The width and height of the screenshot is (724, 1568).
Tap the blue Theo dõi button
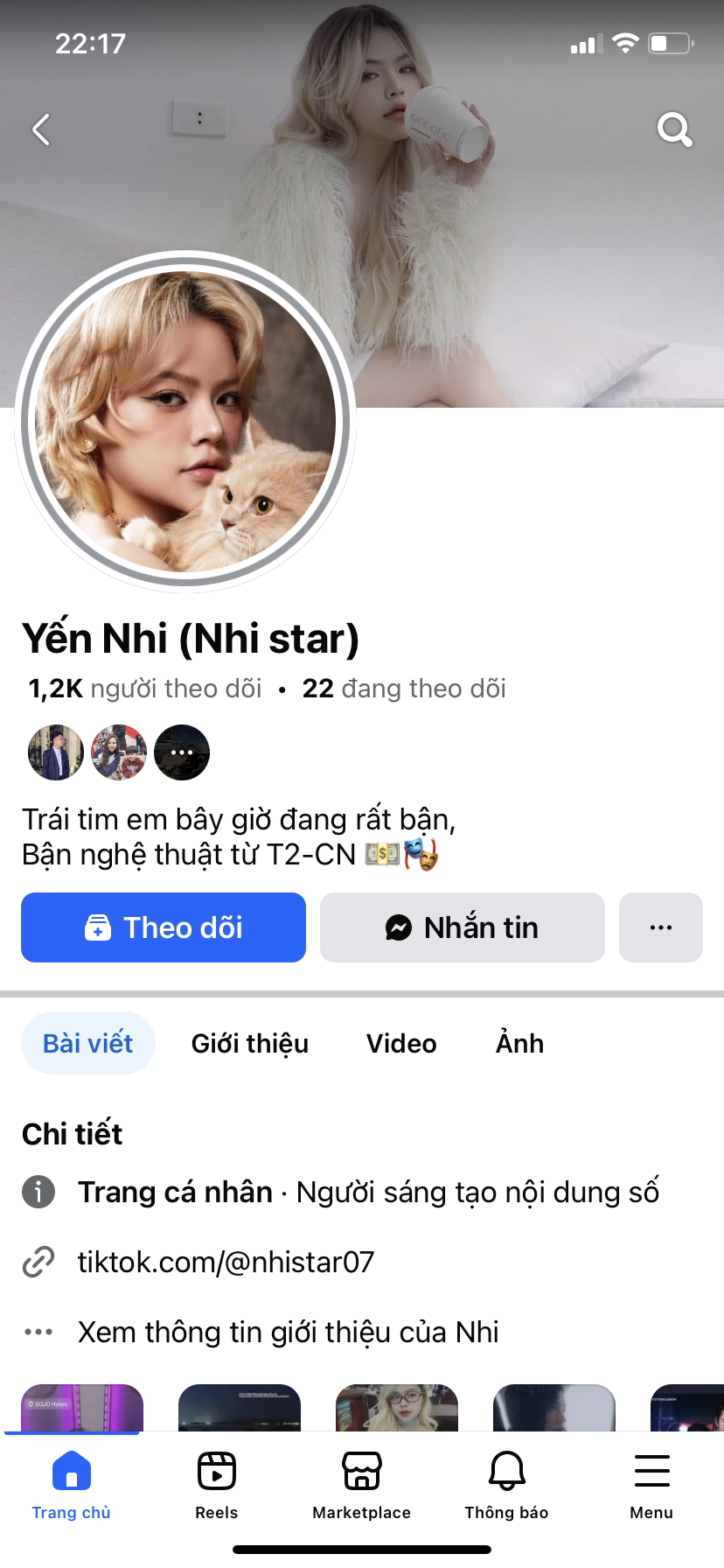click(164, 927)
